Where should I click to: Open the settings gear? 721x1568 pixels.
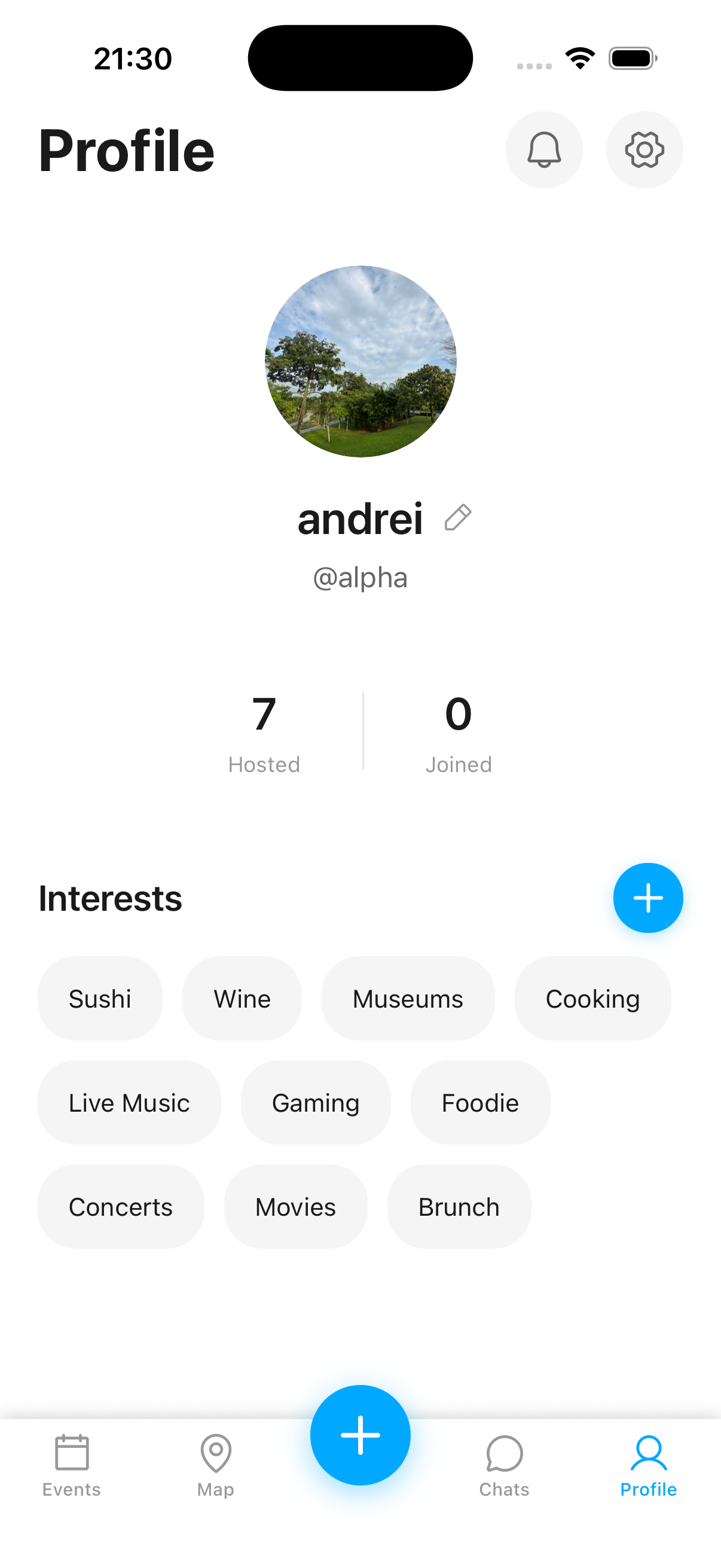pos(644,150)
